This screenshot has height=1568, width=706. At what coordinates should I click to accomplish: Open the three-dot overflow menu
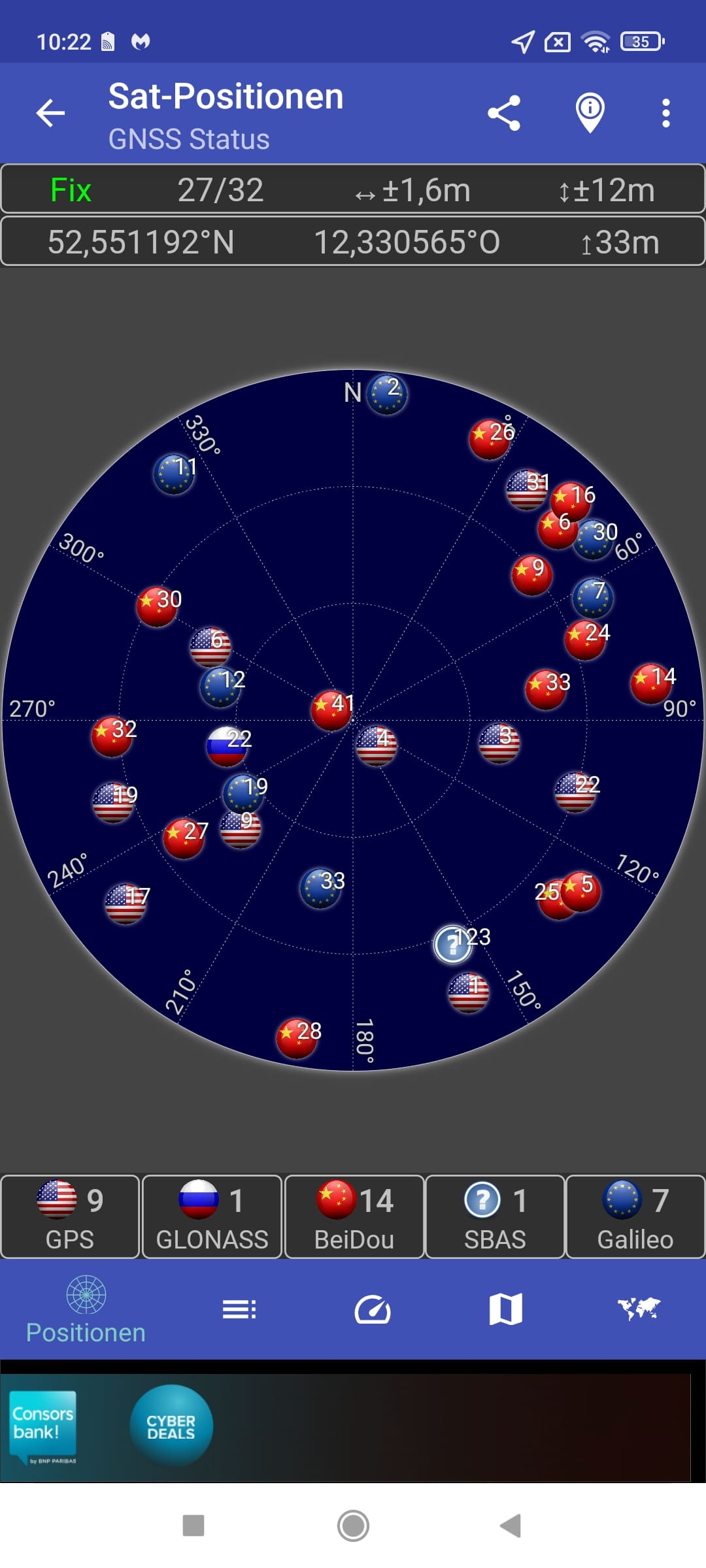665,113
